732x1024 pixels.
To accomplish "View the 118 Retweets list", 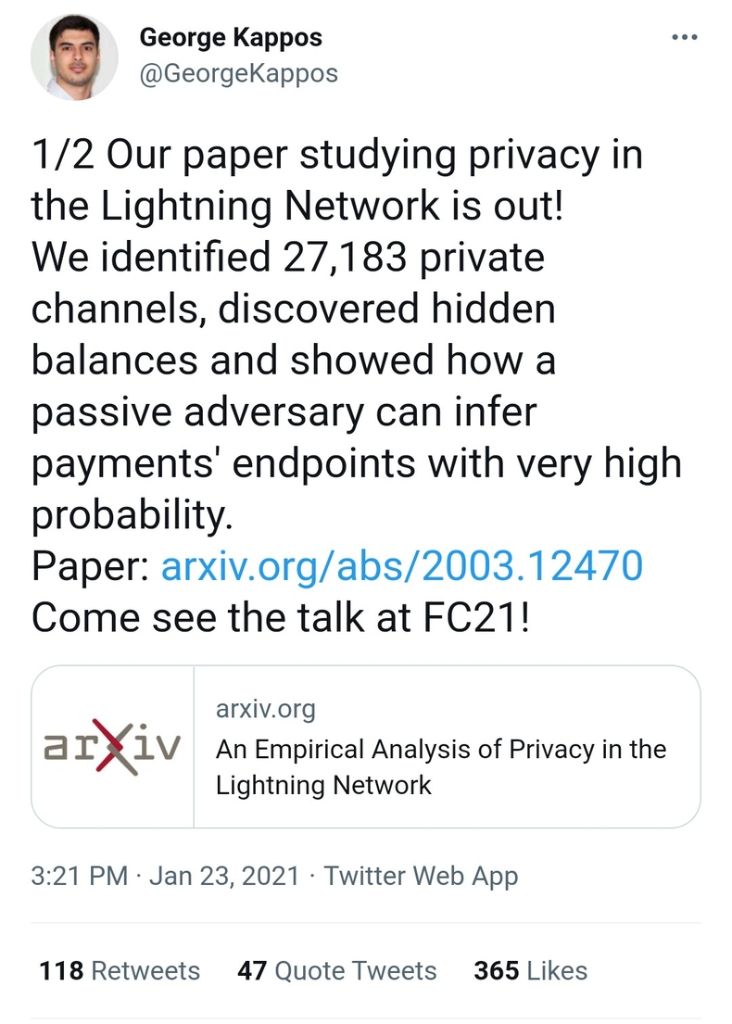I will [119, 970].
